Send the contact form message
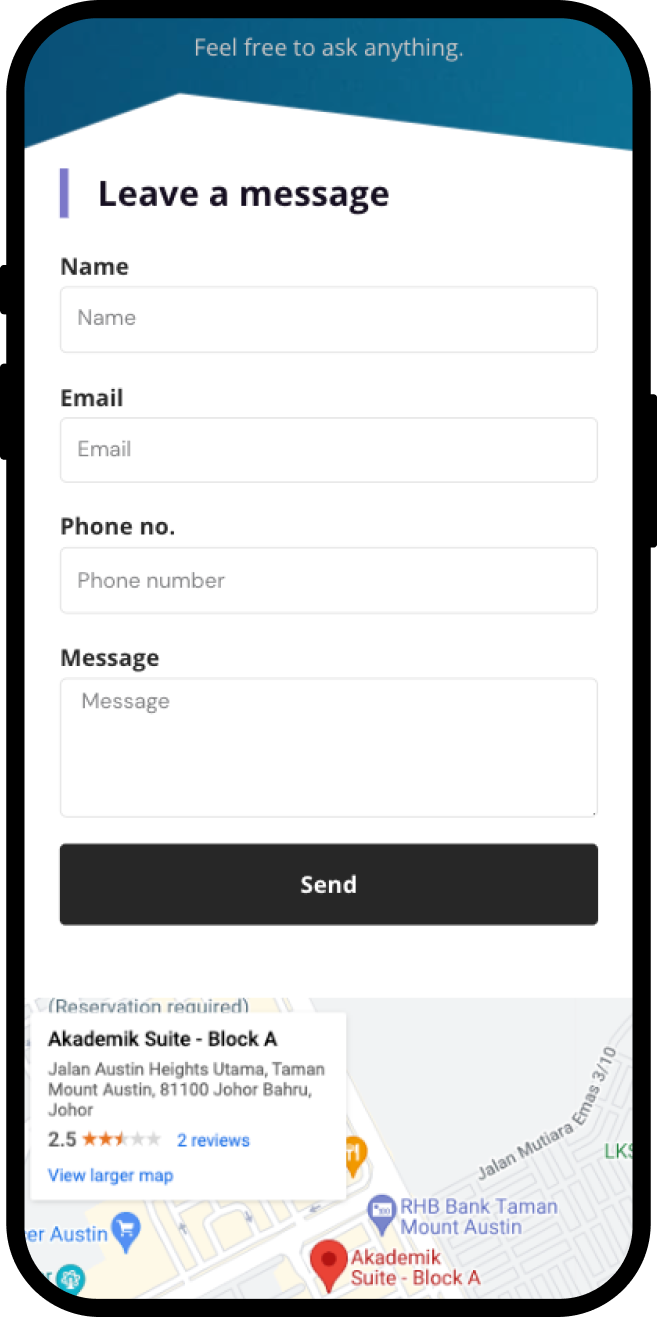 [328, 884]
